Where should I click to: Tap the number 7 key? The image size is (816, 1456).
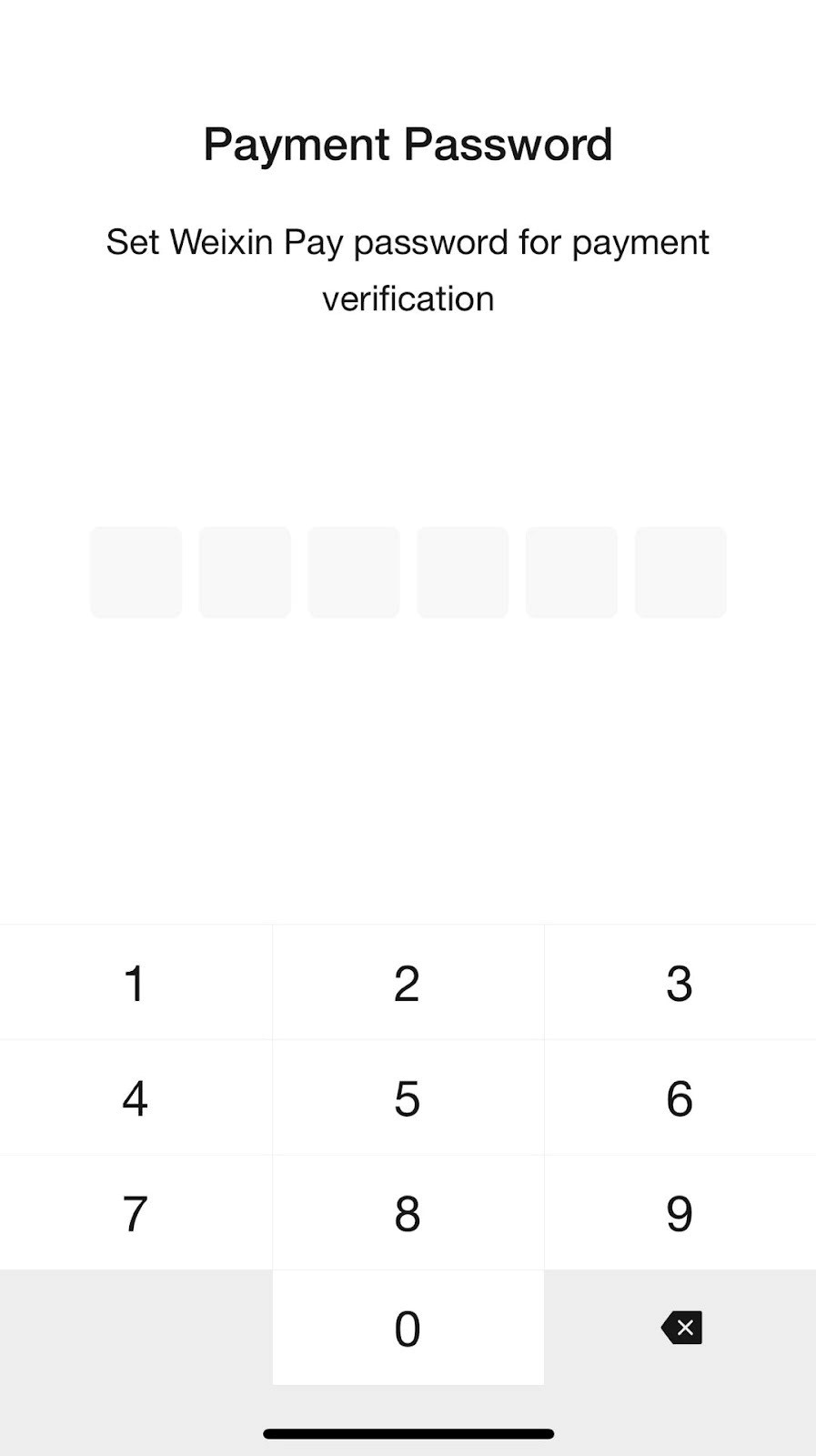coord(136,1213)
